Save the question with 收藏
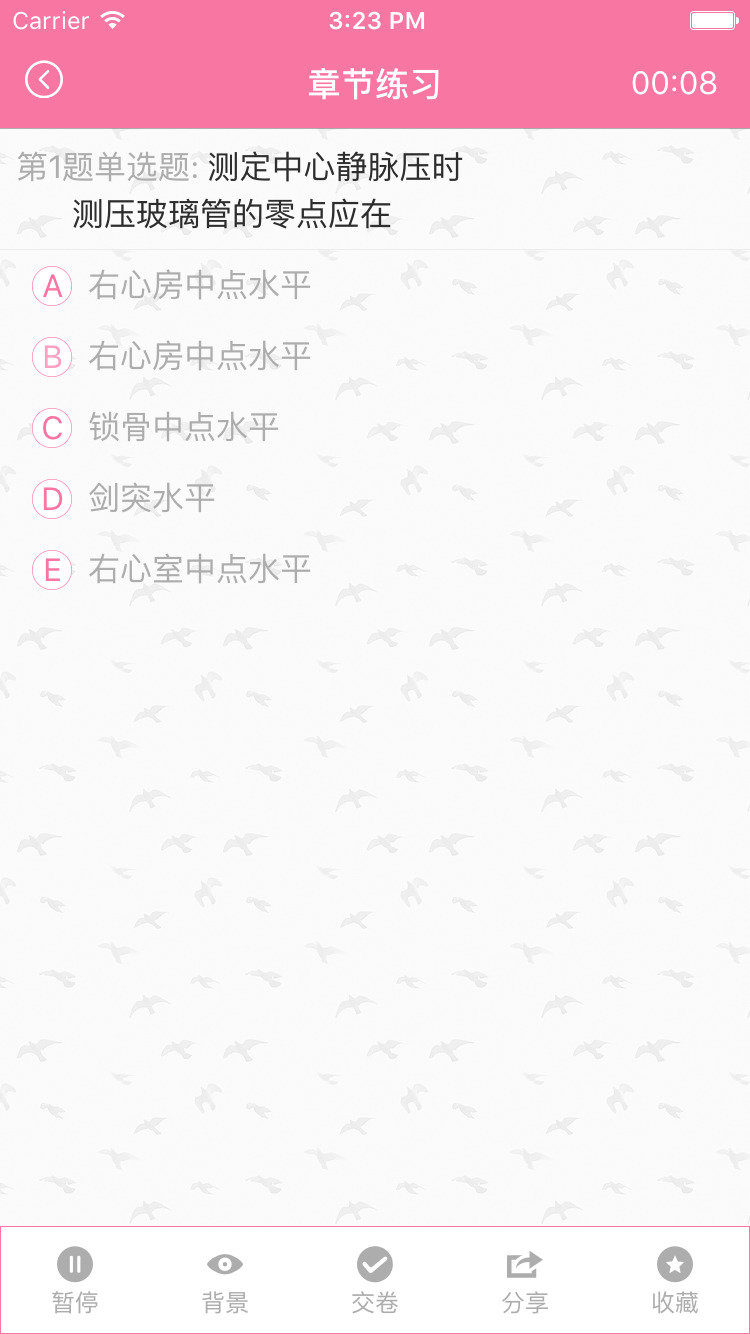The image size is (750, 1334). pyautogui.click(x=675, y=1280)
